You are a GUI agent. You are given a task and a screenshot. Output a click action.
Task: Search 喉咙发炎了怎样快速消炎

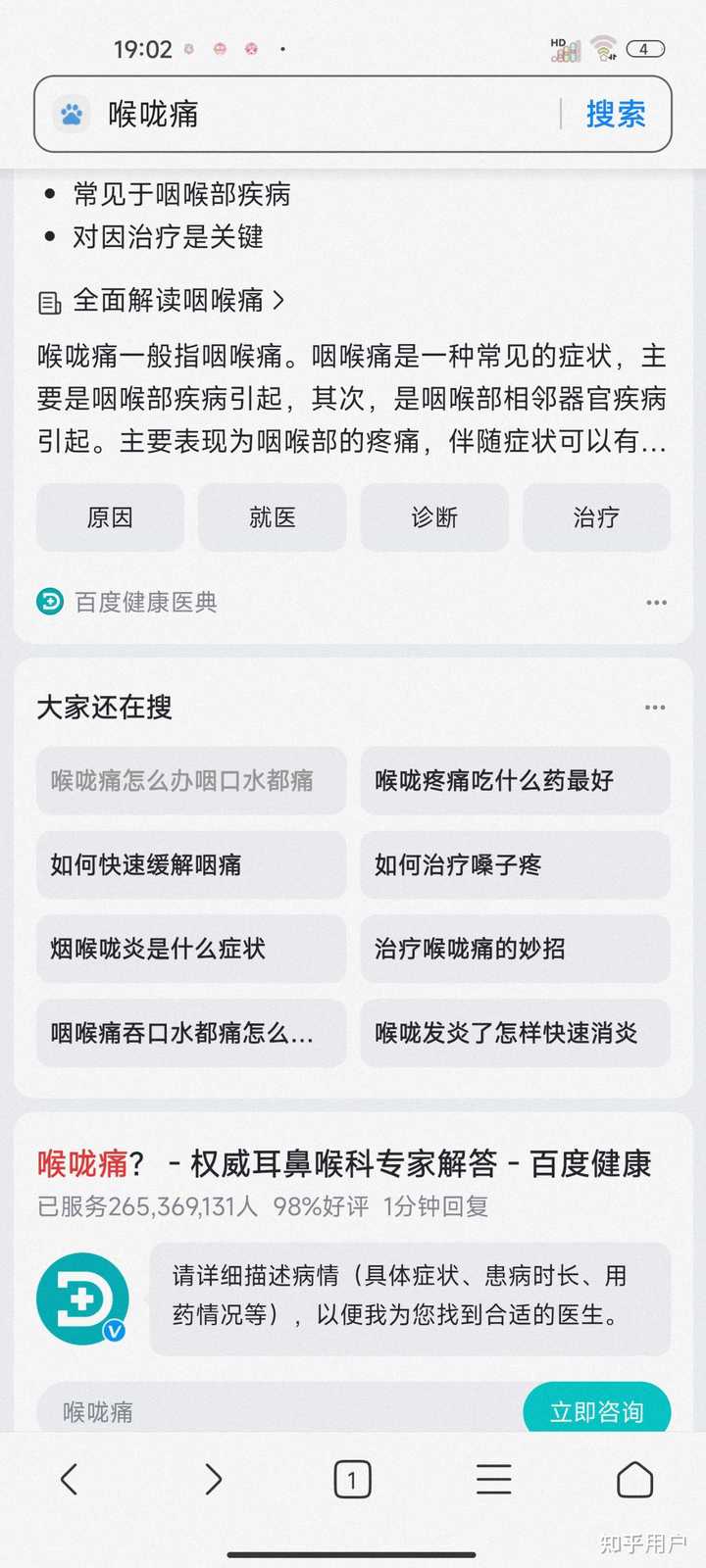point(515,1033)
